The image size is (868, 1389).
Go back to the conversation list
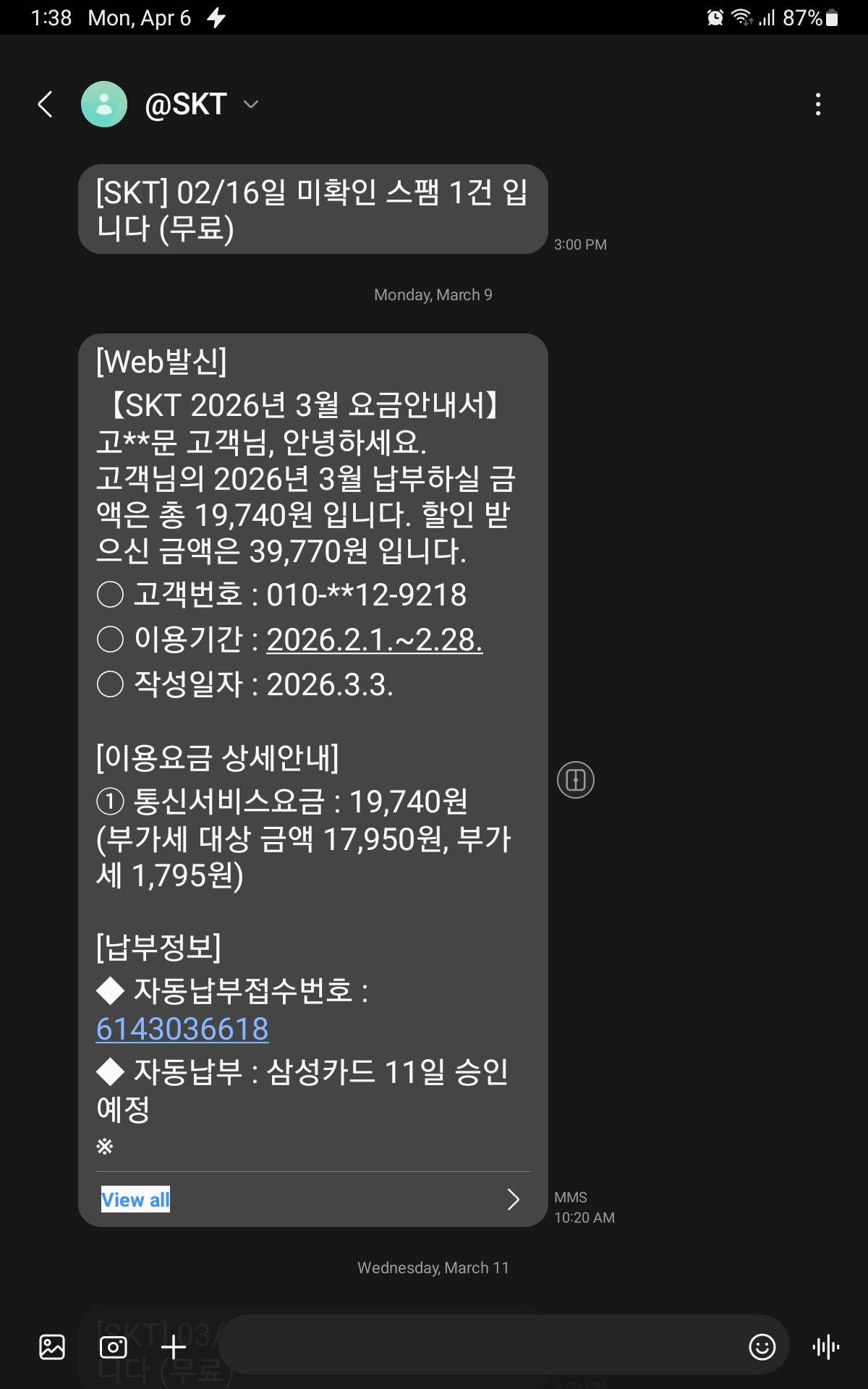point(46,104)
